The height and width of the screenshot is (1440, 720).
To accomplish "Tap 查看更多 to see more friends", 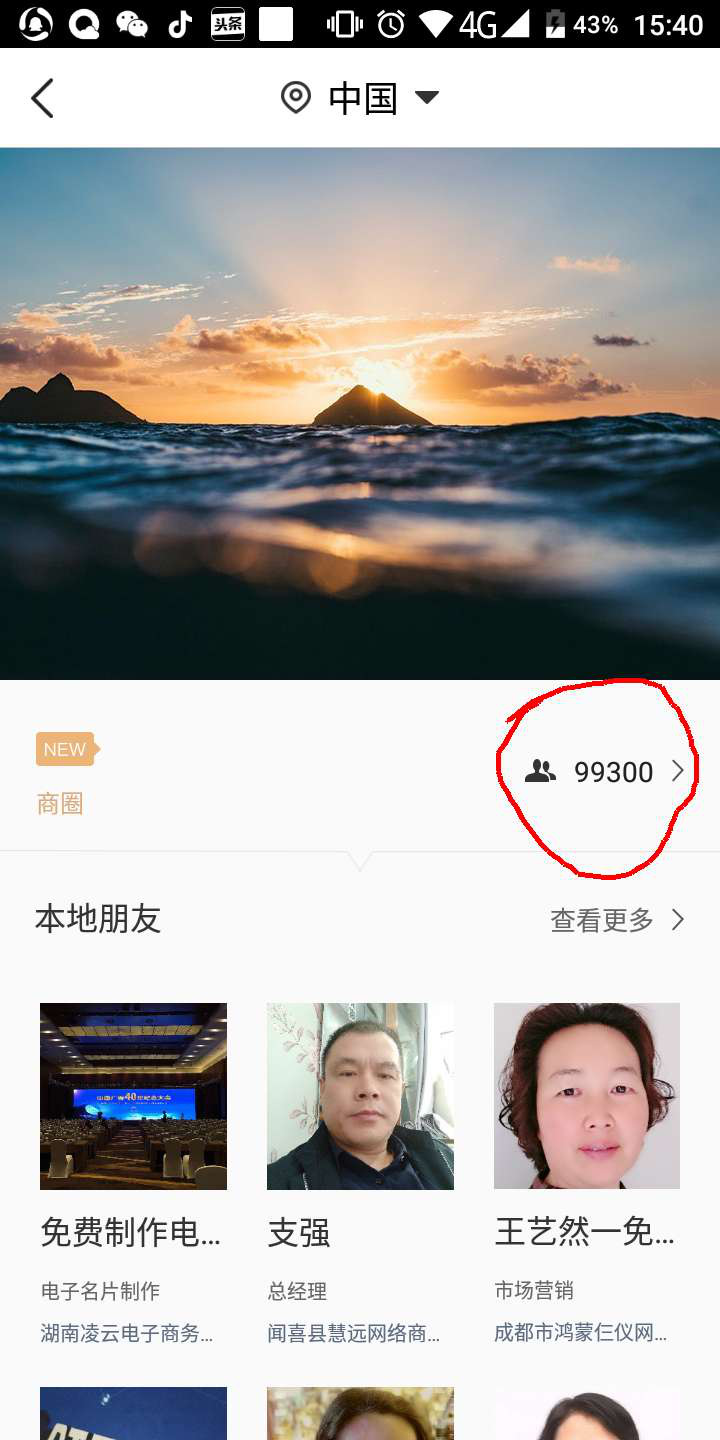I will point(617,920).
